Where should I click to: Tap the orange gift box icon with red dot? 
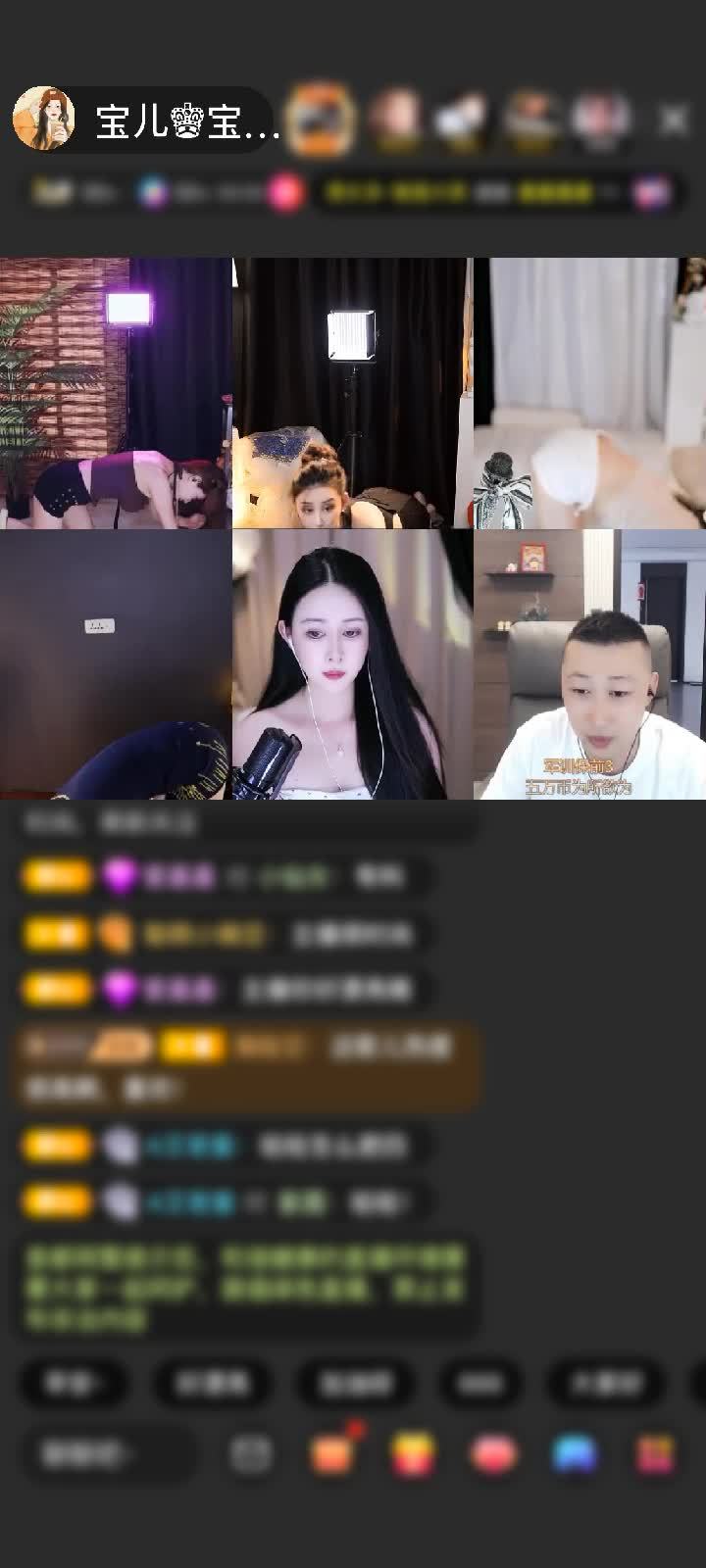331,1454
